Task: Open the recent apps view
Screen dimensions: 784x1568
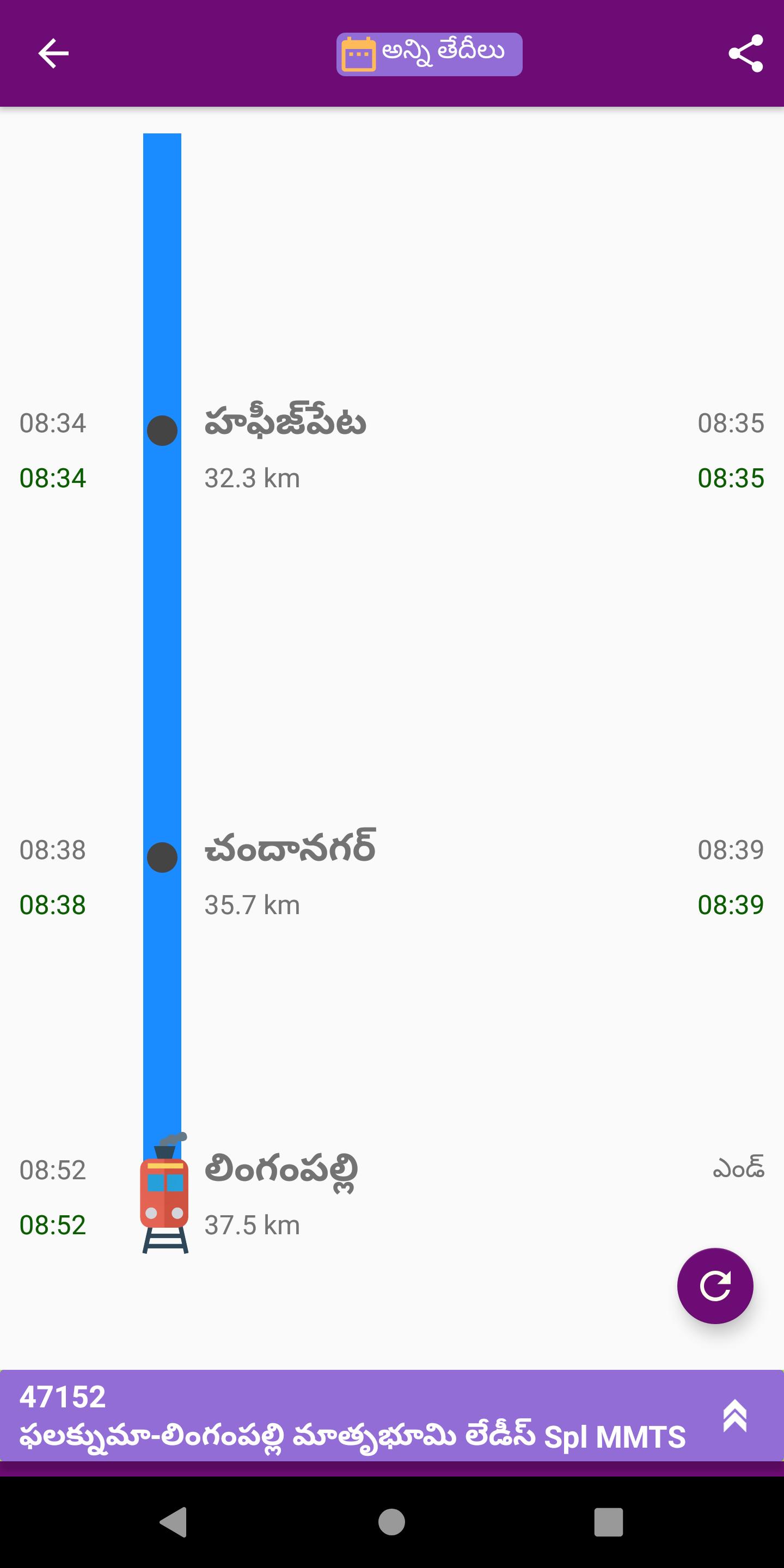Action: (x=608, y=1522)
